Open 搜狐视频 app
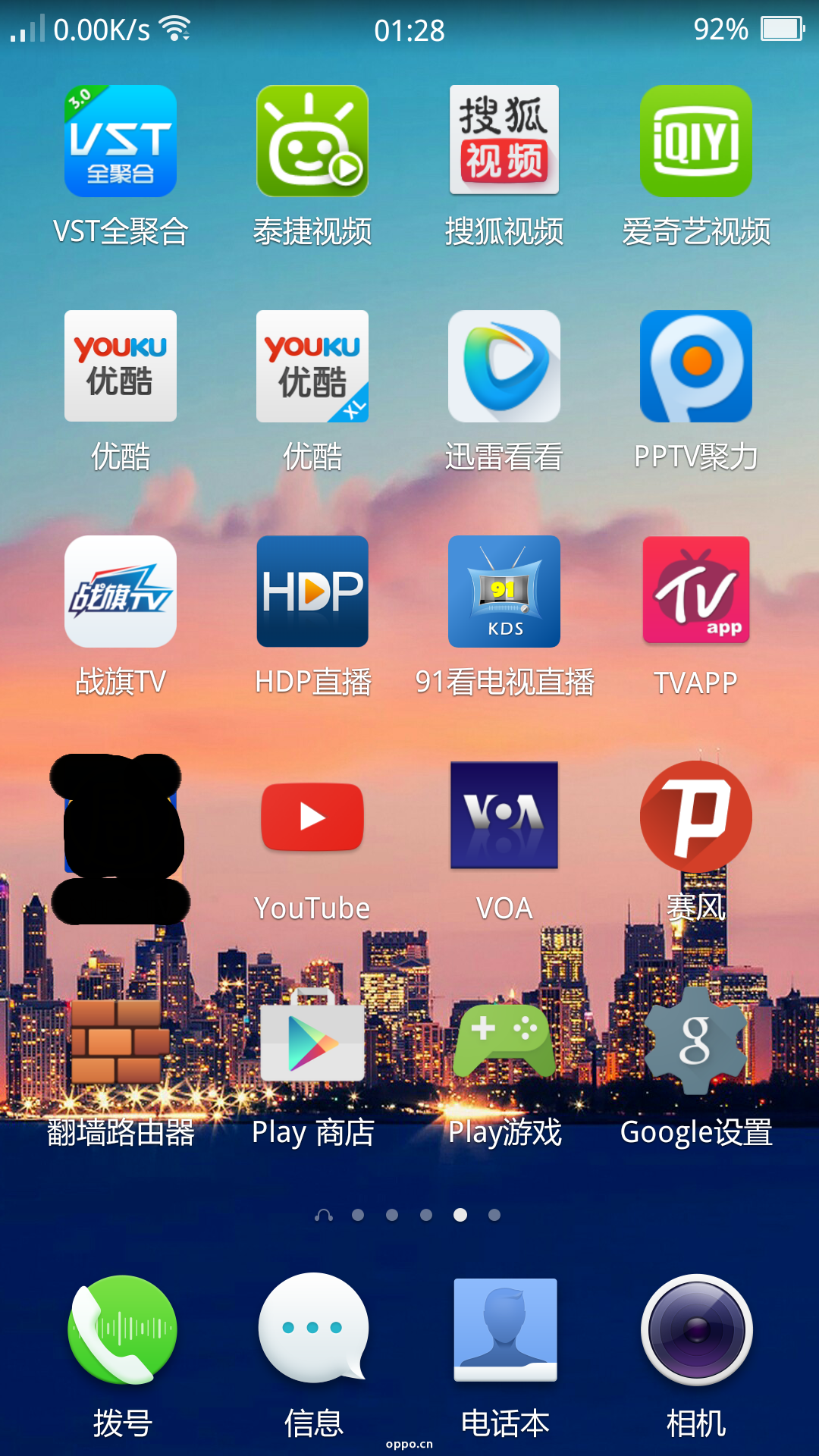 coord(504,141)
